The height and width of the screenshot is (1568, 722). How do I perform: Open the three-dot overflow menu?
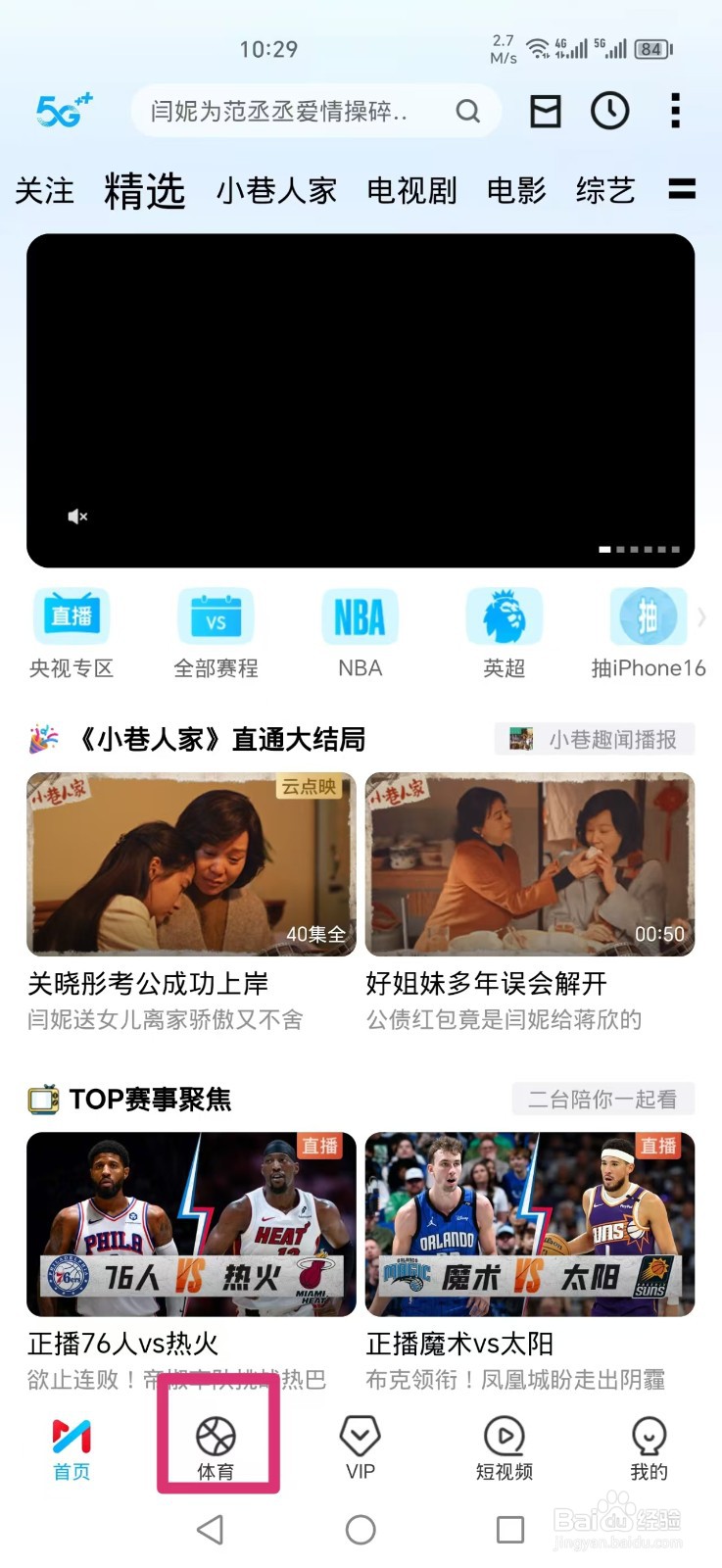[x=675, y=111]
